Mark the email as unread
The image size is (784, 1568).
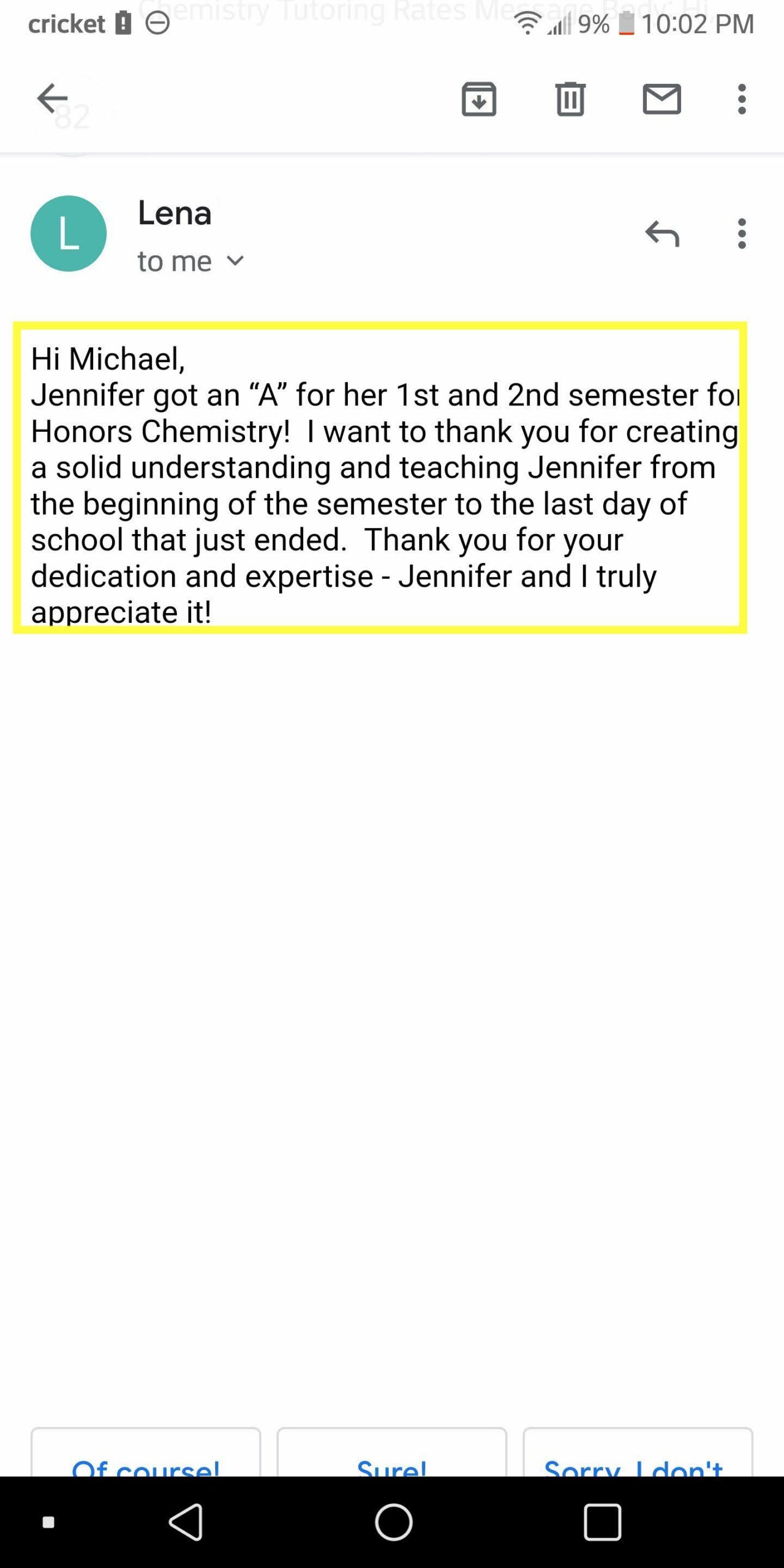pos(661,99)
